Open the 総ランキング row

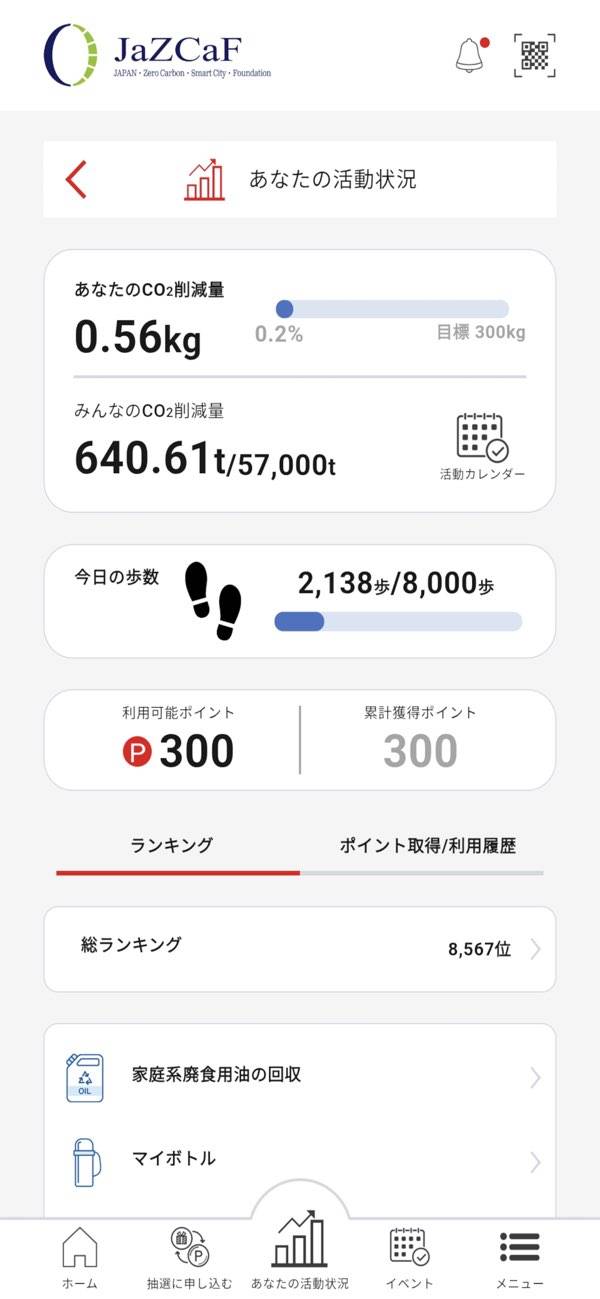coord(299,948)
